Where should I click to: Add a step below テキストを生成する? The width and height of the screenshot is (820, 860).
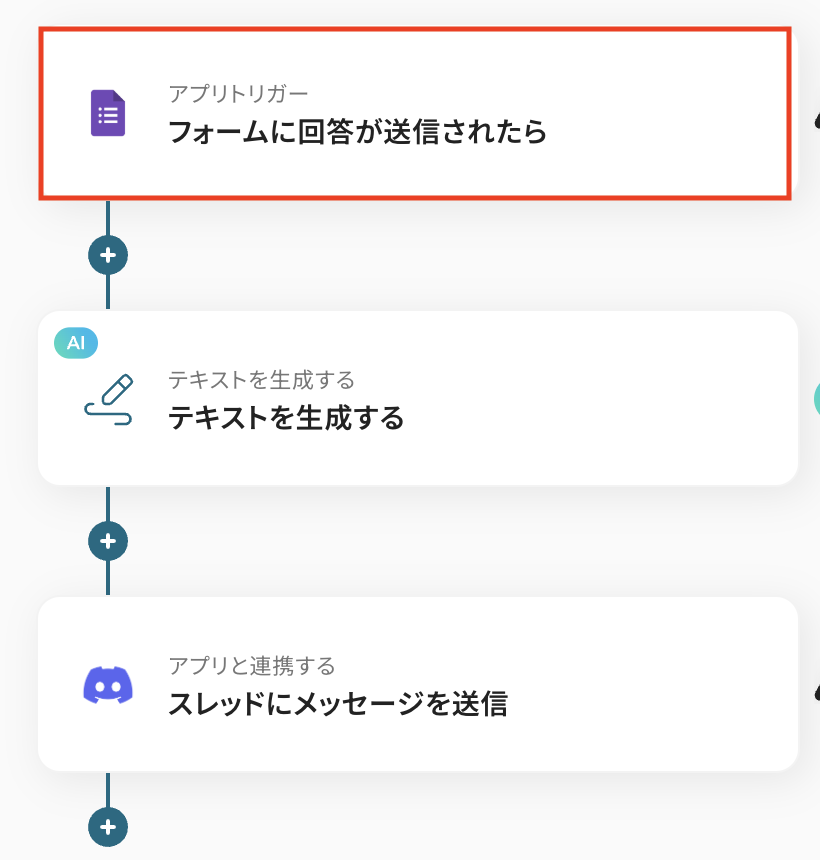click(108, 541)
